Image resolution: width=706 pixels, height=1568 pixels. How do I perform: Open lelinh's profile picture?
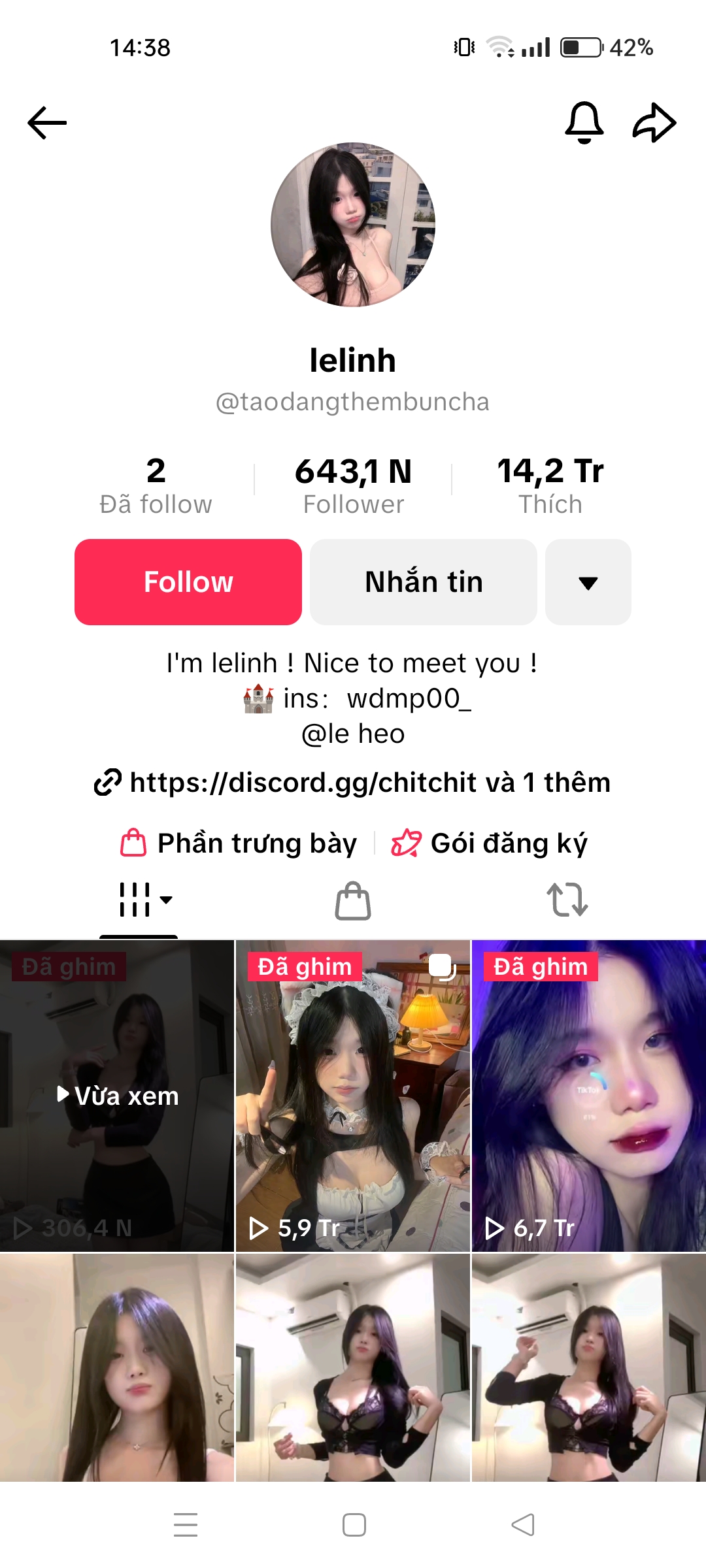353,225
